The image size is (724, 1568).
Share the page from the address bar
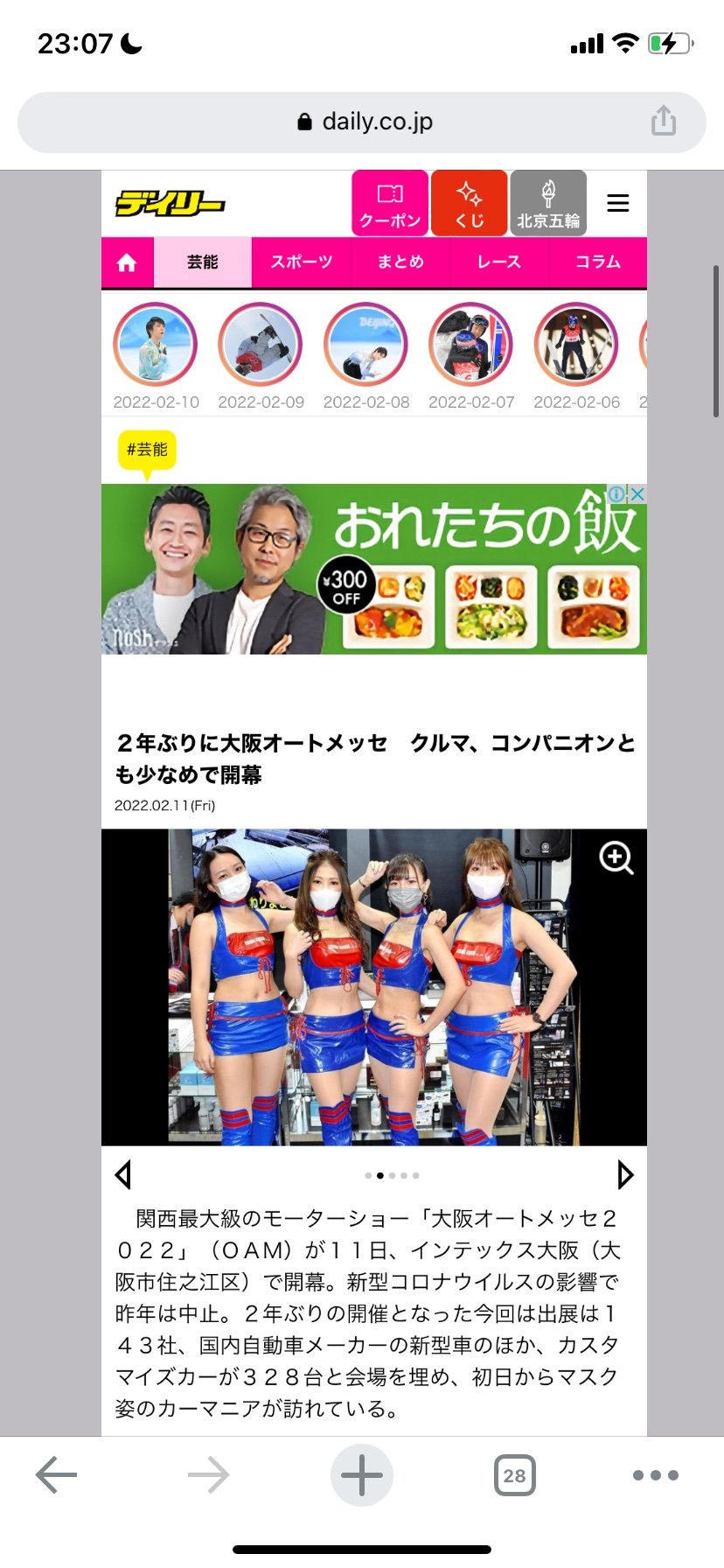[x=664, y=121]
